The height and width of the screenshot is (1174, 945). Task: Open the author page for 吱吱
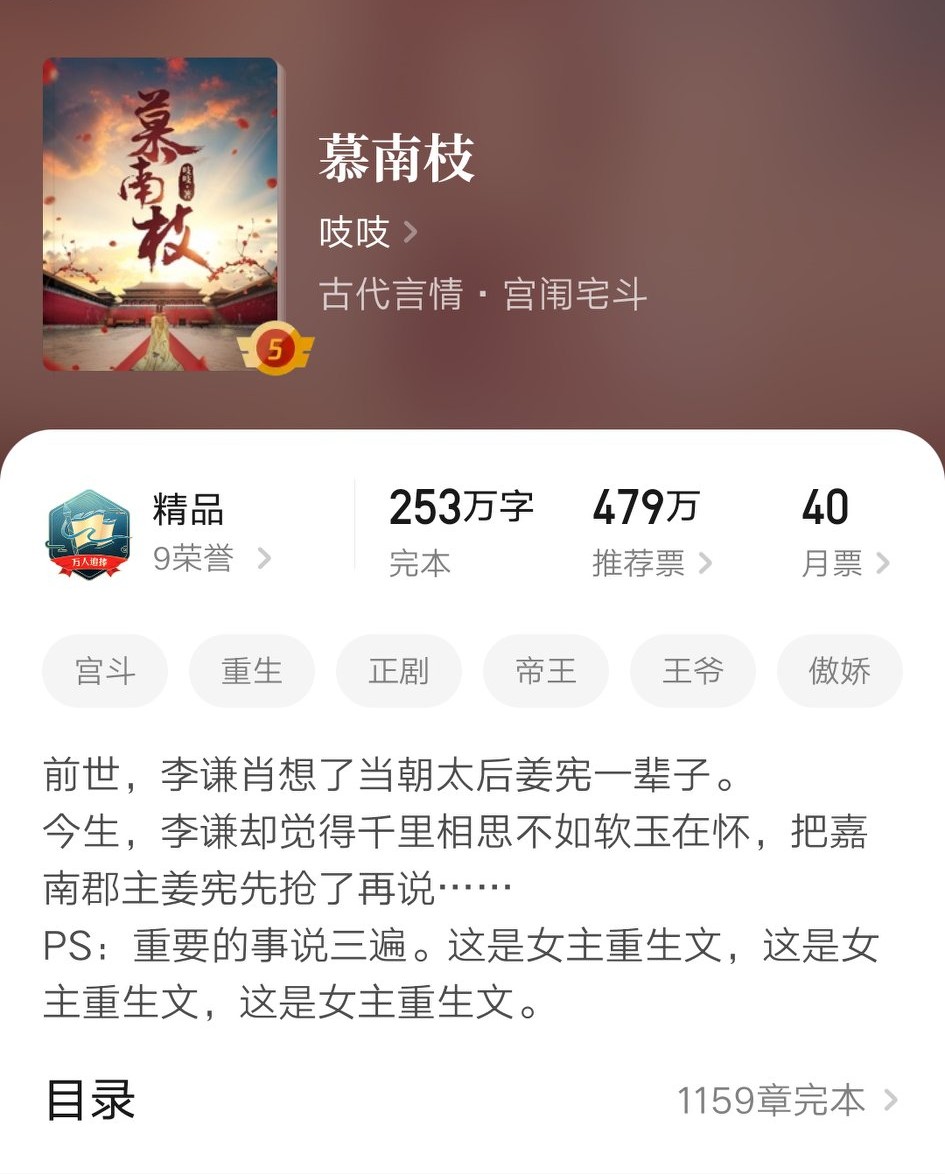coord(360,231)
